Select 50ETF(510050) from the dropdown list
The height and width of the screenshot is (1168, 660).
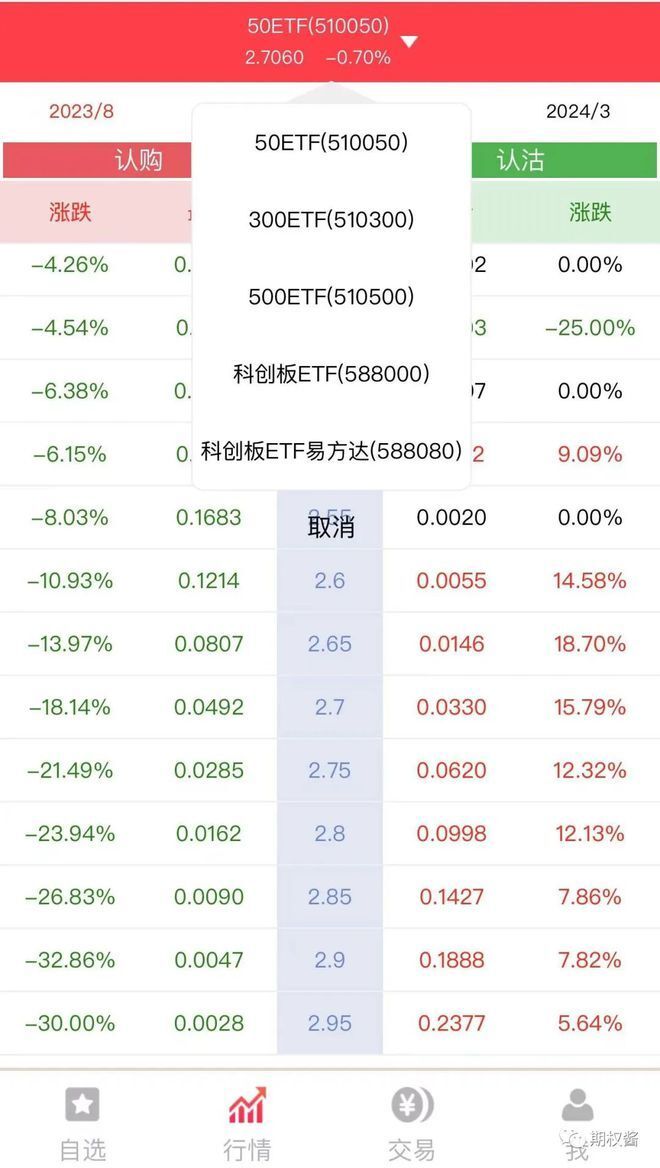[331, 142]
